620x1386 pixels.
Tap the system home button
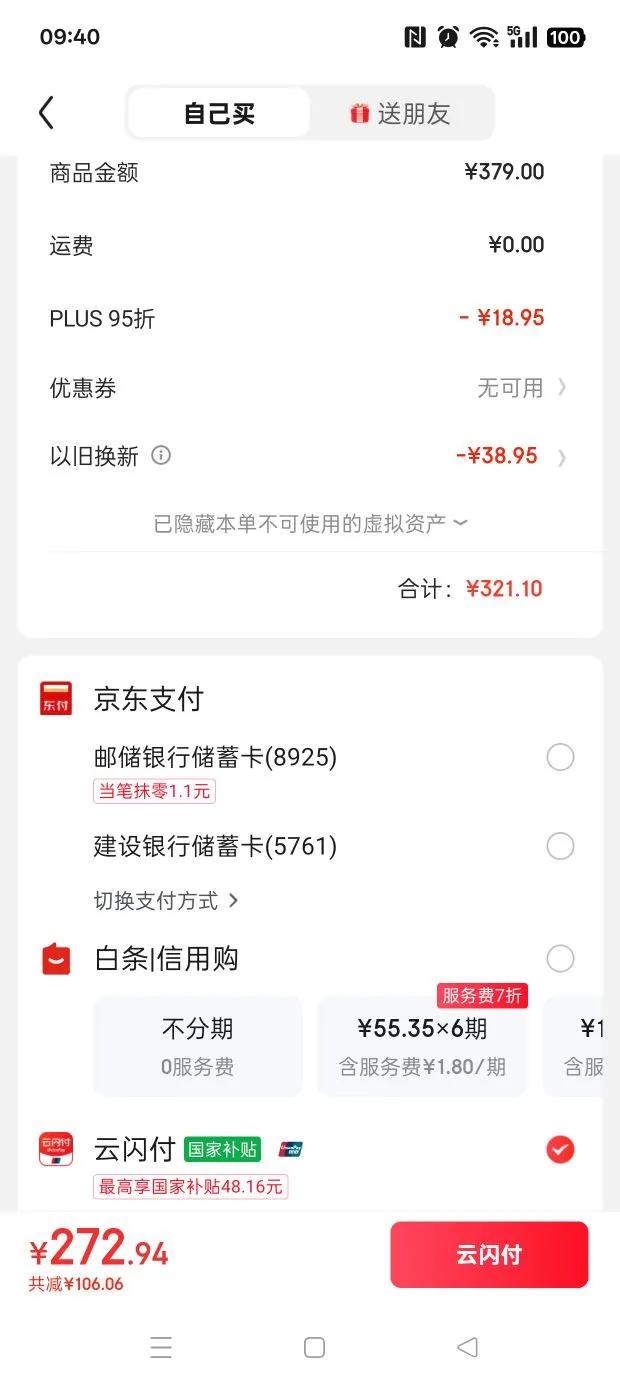314,1347
